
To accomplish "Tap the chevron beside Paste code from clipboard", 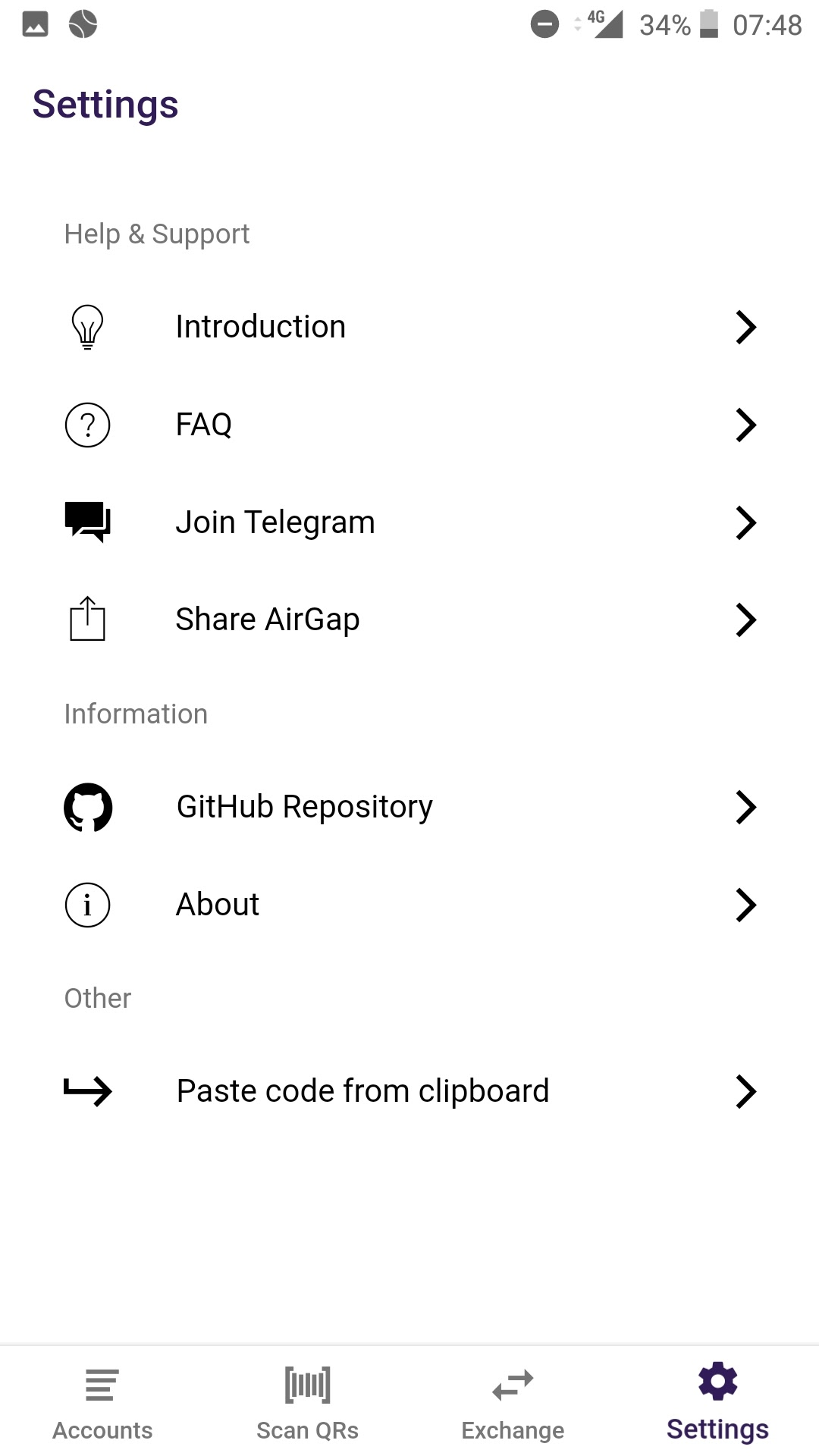I will coord(747,1092).
